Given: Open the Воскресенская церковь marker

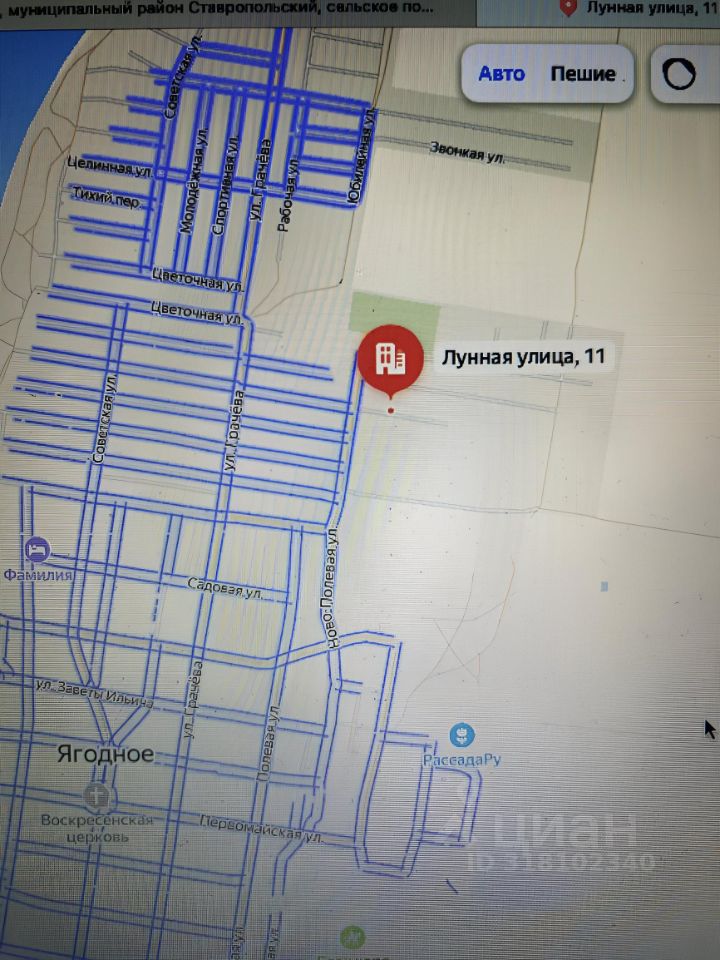Looking at the screenshot, I should pyautogui.click(x=97, y=797).
